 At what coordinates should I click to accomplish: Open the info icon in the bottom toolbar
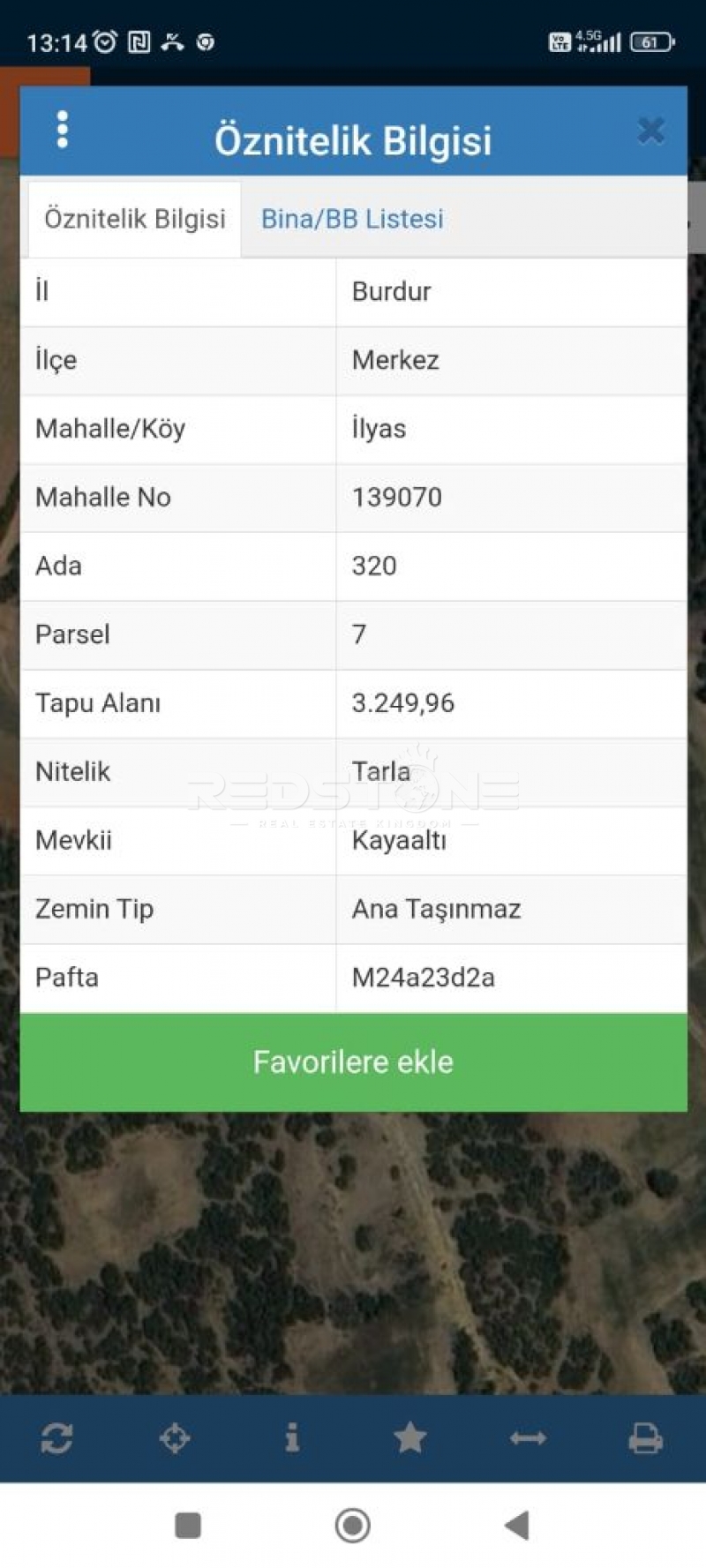pos(292,1438)
